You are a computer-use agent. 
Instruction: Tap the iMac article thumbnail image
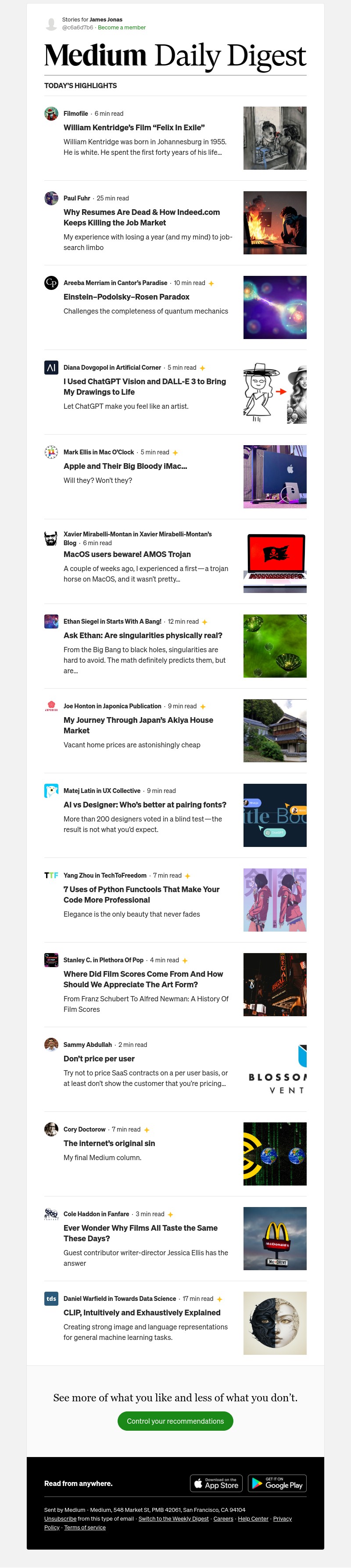(x=274, y=477)
